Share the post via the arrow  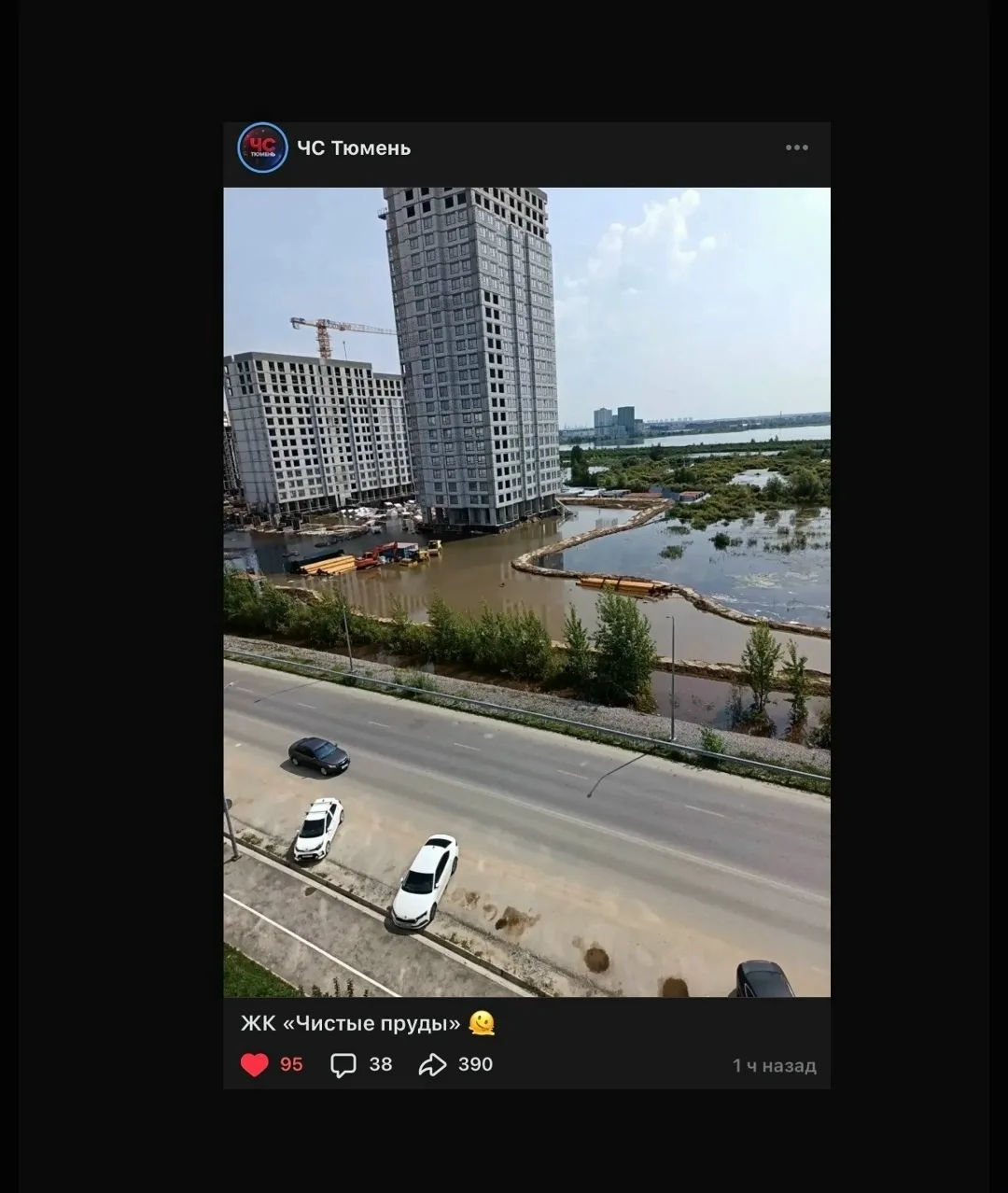click(432, 1064)
